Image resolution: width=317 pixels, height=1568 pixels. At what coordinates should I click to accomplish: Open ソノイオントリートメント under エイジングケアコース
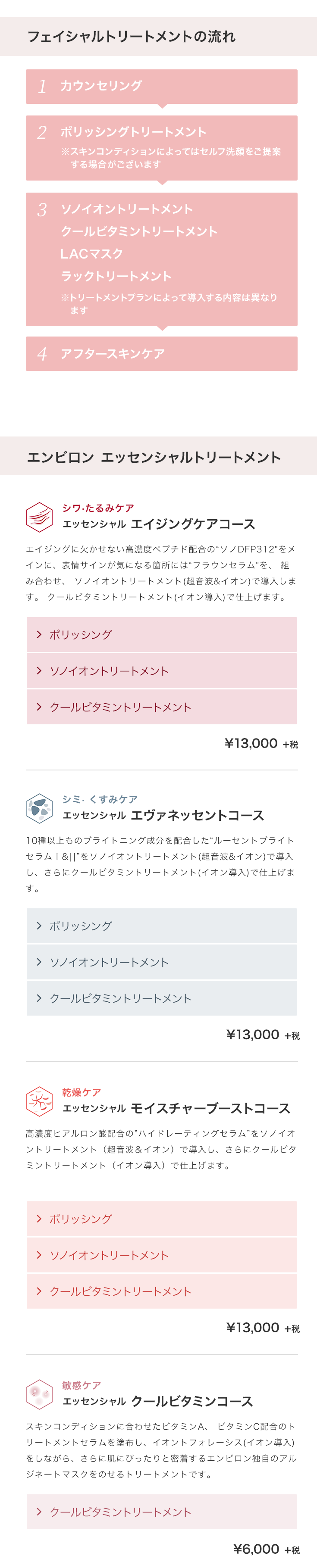click(161, 671)
